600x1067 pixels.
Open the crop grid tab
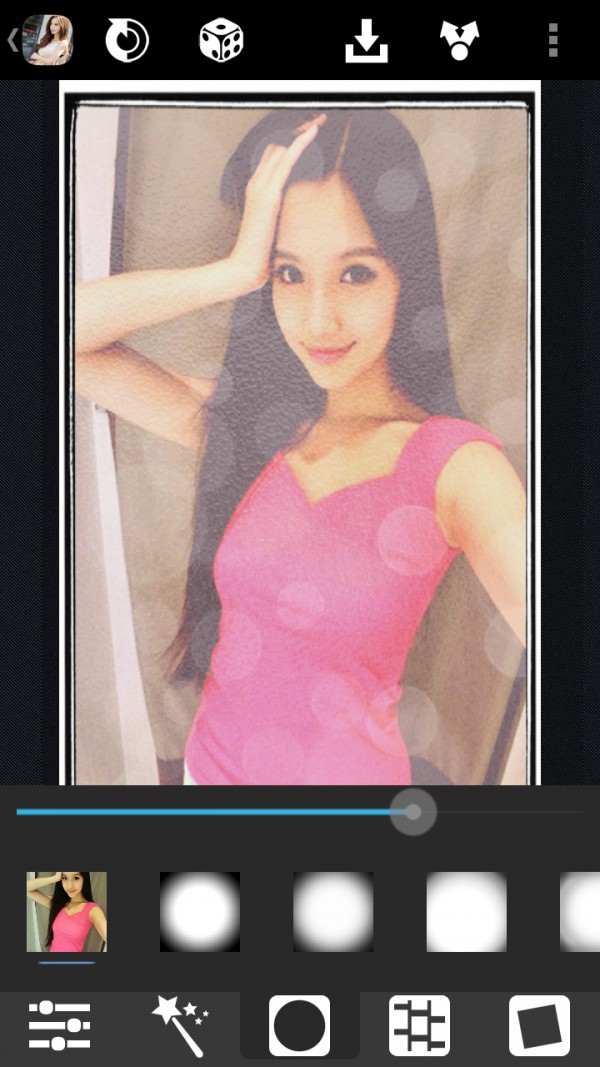419,1025
